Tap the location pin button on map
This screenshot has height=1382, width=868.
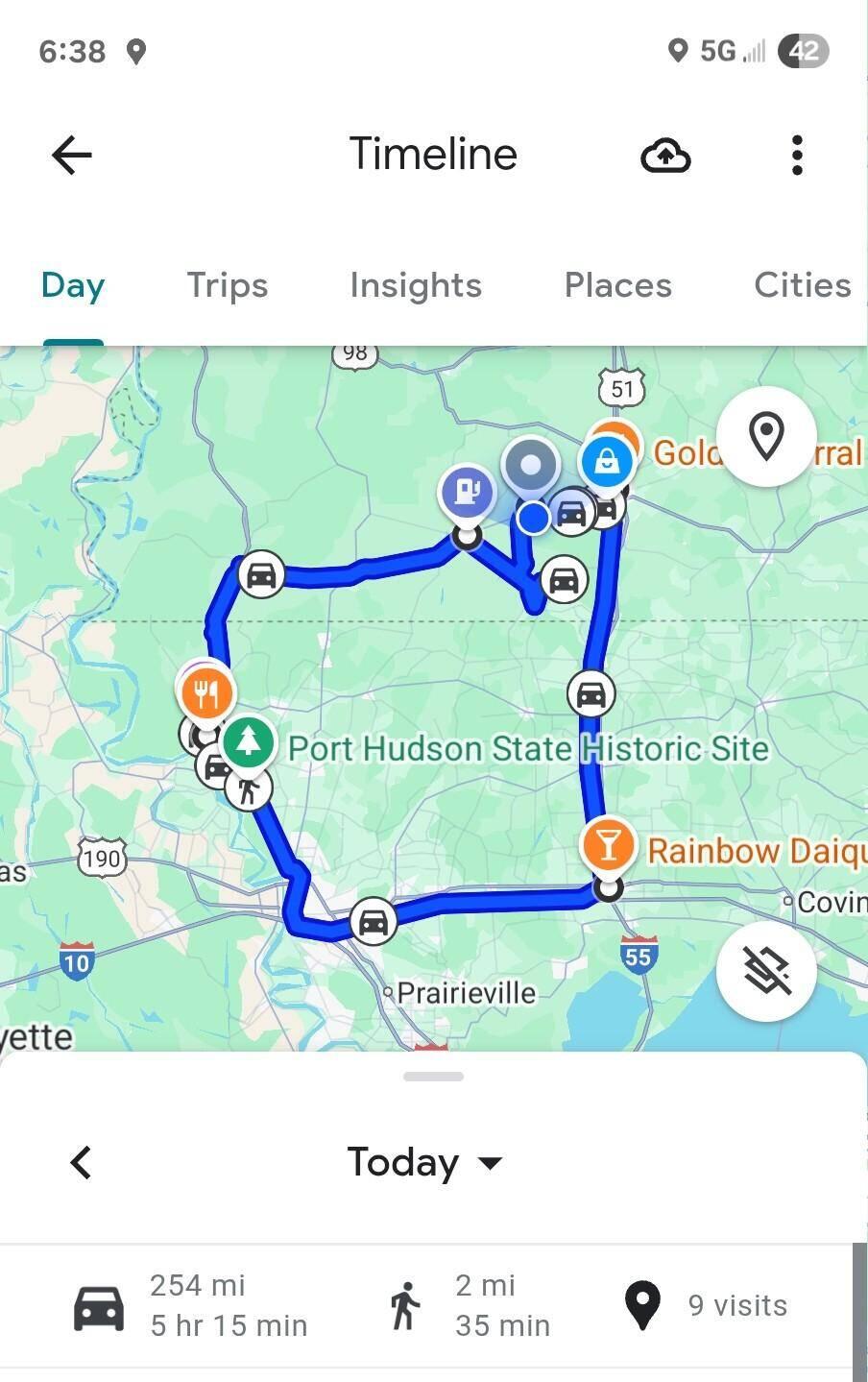tap(766, 437)
